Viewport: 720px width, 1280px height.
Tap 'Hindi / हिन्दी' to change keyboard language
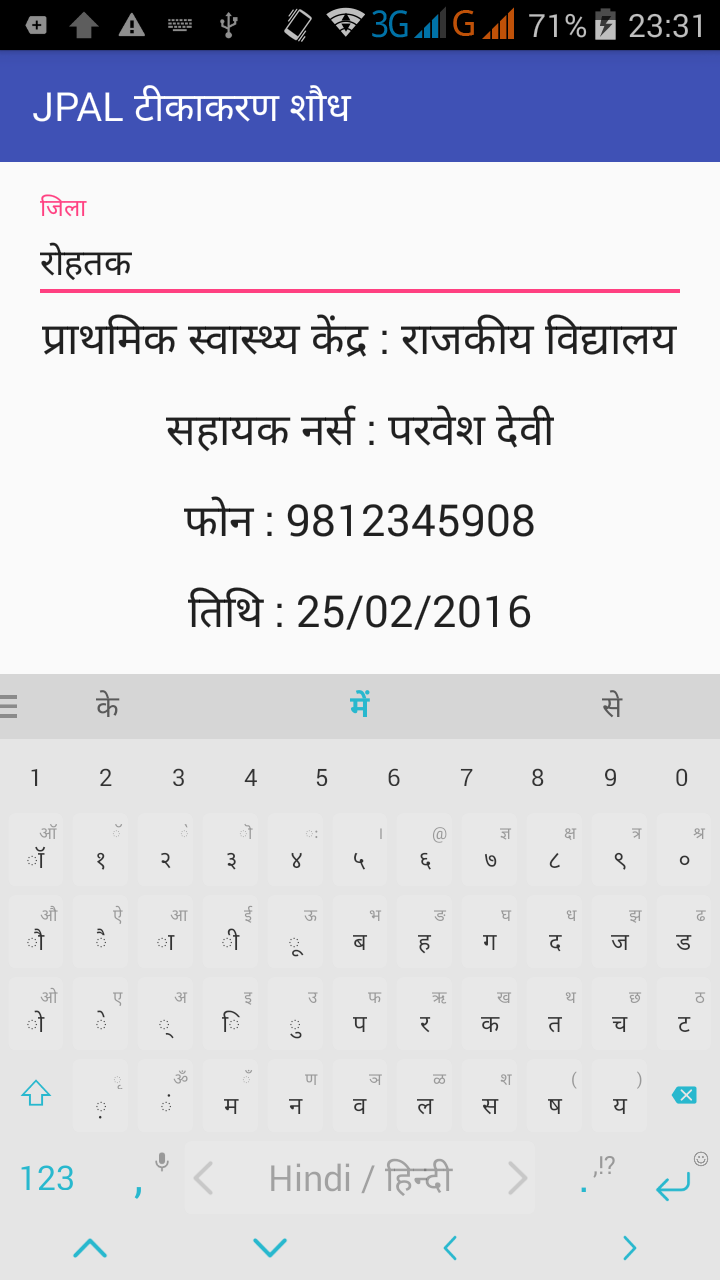360,1178
